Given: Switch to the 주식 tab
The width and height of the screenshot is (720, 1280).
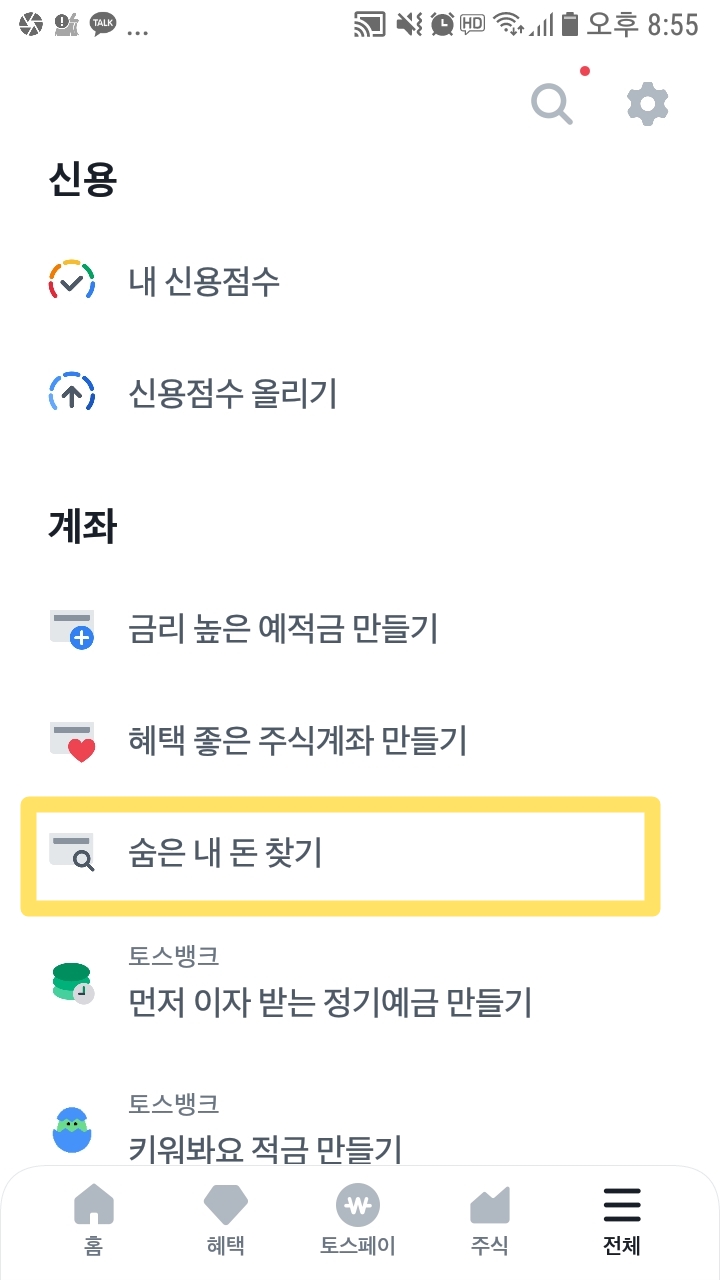Looking at the screenshot, I should pos(490,1220).
